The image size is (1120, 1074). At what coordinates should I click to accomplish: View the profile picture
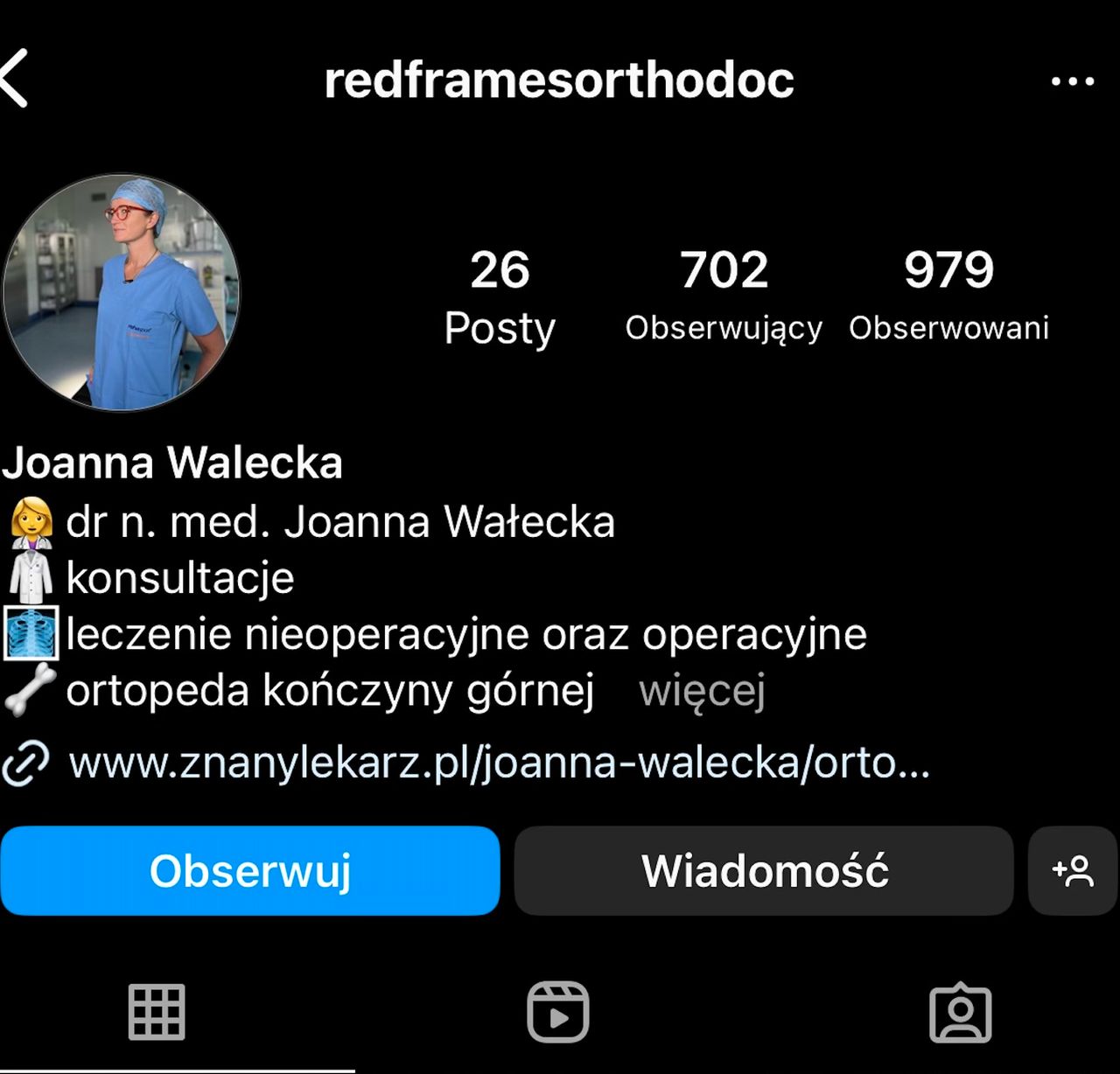pyautogui.click(x=121, y=292)
